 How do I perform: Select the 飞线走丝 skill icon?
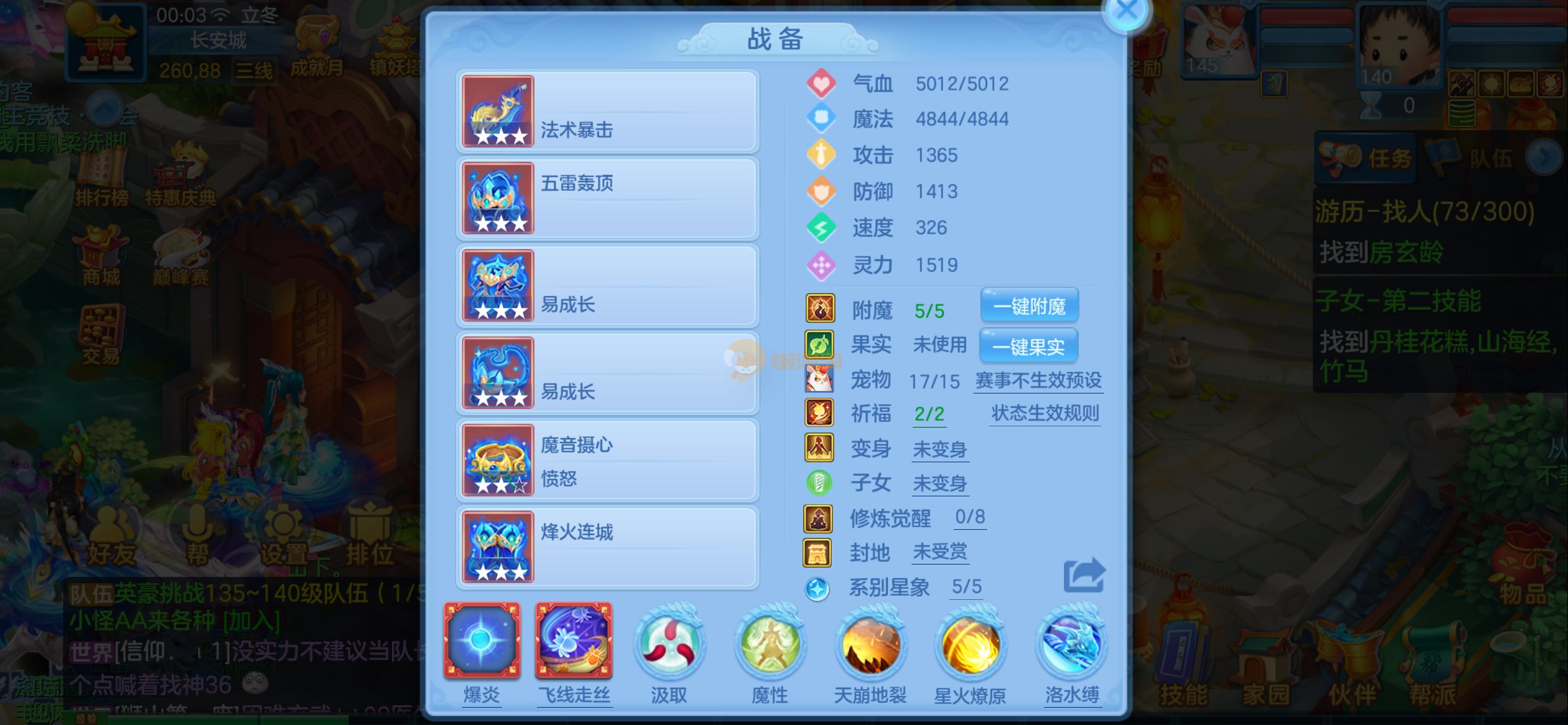tap(573, 641)
